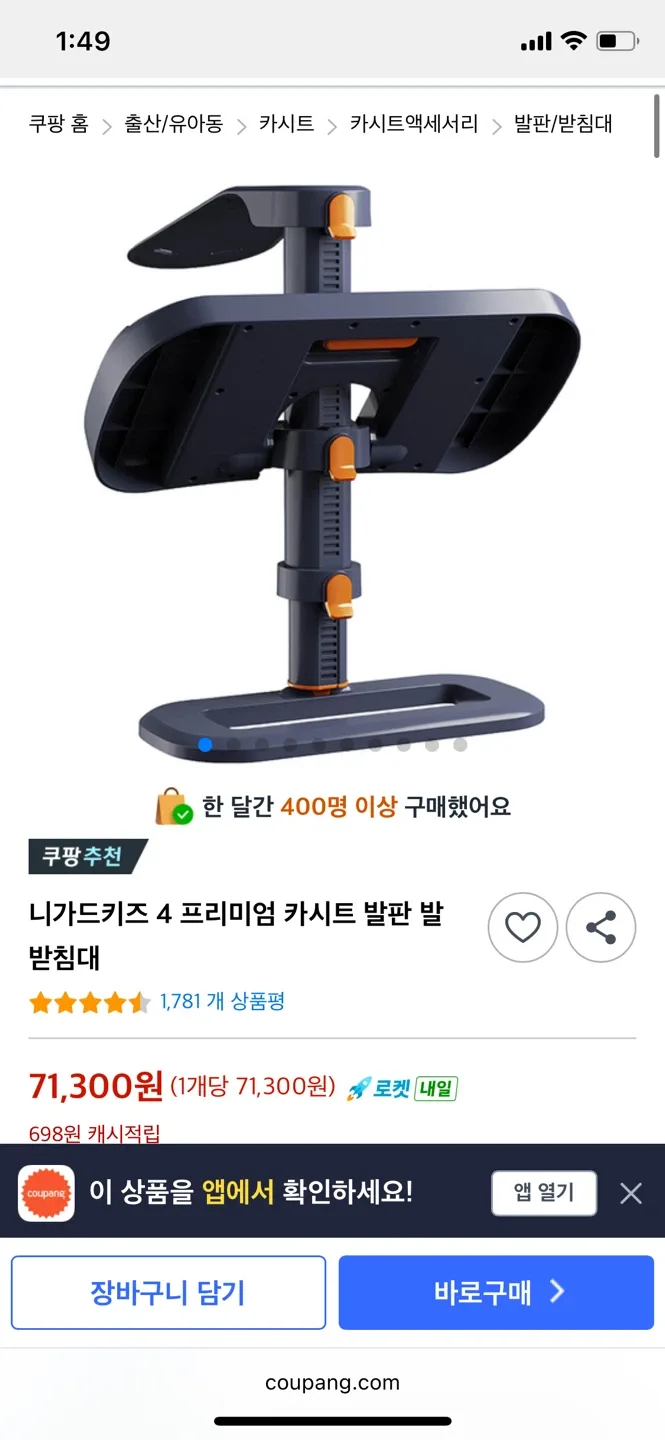Screen dimensions: 665x1440
Task: Open 발판/받침대 category breadcrumb
Action: [562, 124]
